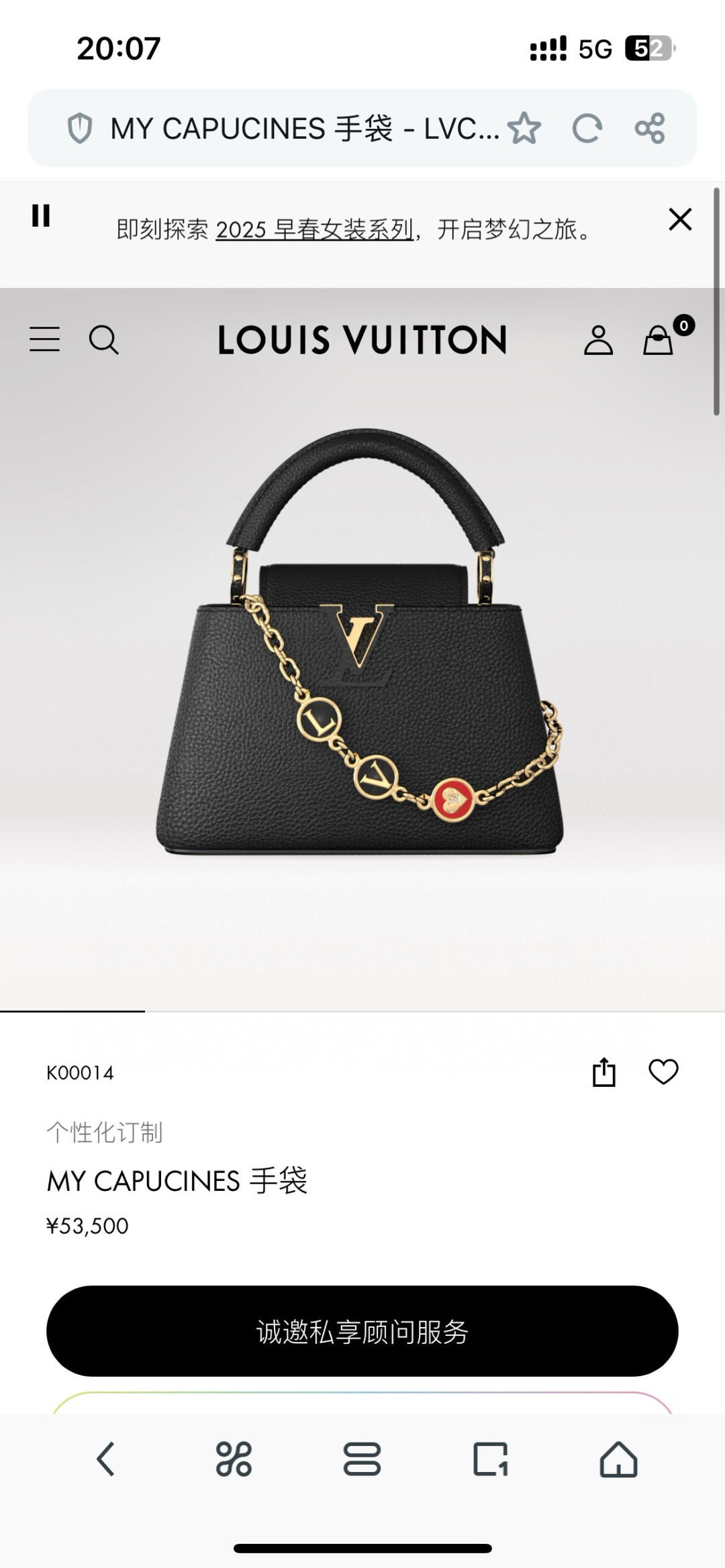This screenshot has width=725, height=1568.
Task: Open the browser apps grid menu
Action: (x=234, y=1459)
